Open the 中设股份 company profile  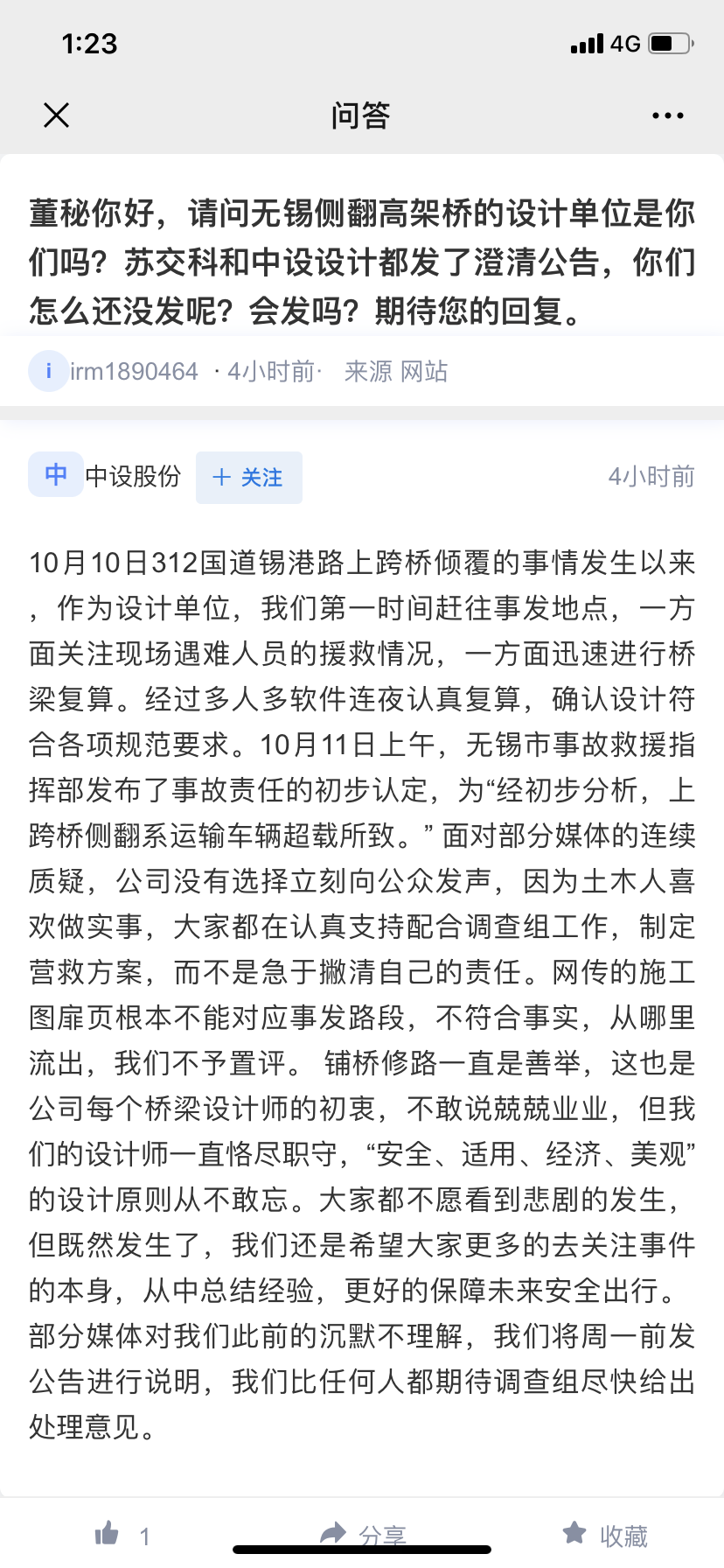(131, 476)
